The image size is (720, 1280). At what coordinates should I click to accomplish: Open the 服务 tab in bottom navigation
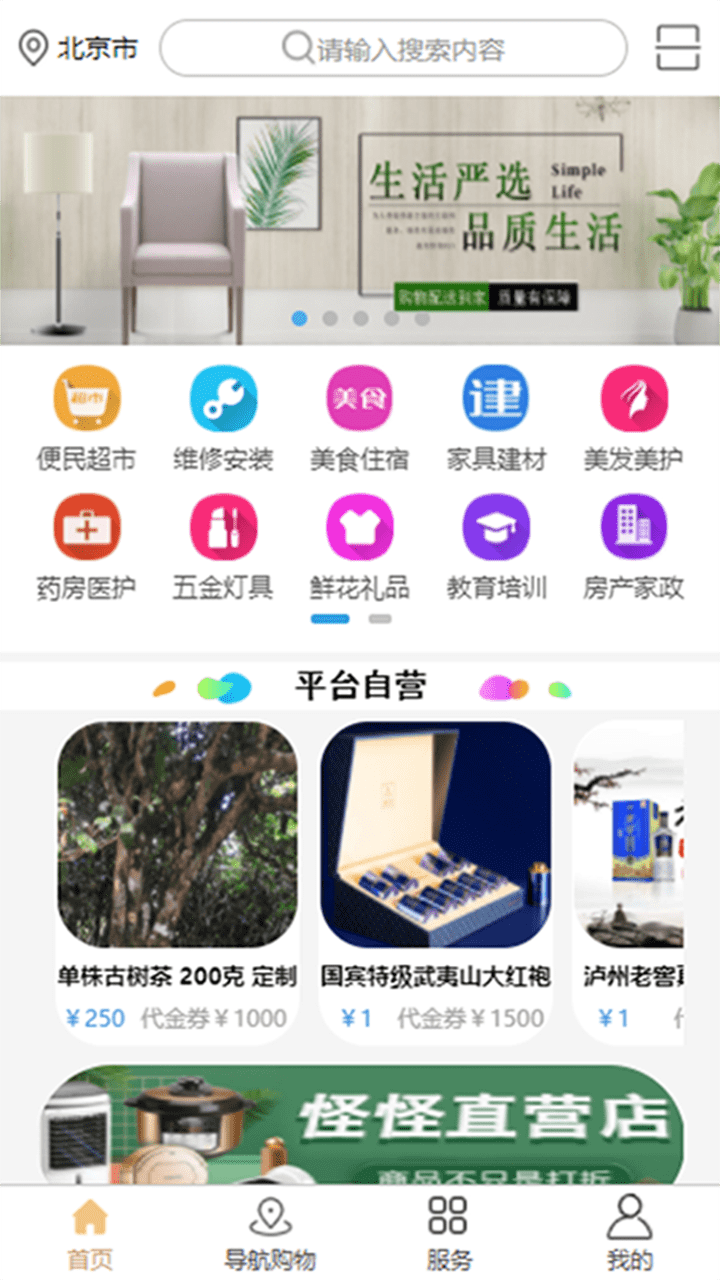coord(451,1230)
